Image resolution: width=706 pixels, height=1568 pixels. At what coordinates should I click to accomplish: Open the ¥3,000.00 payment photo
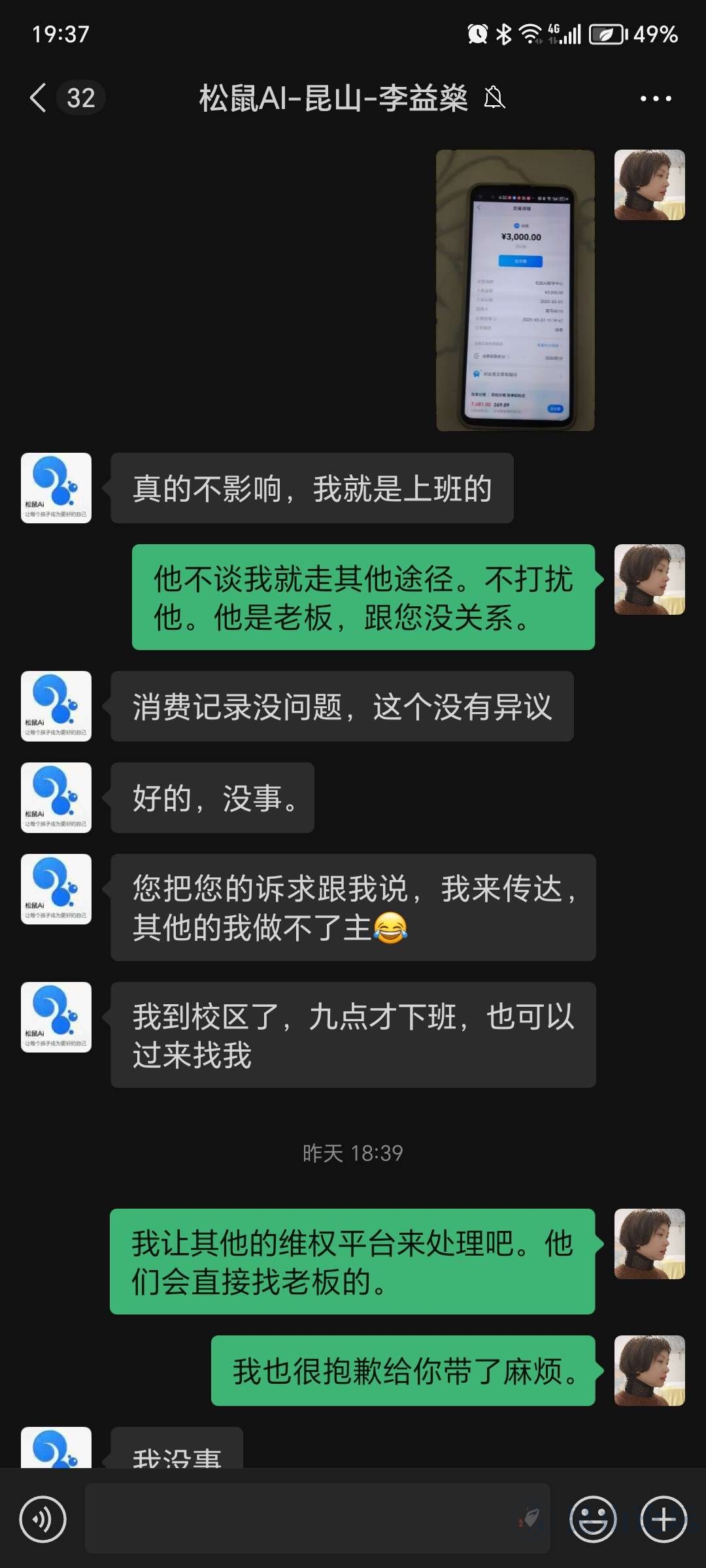(515, 290)
